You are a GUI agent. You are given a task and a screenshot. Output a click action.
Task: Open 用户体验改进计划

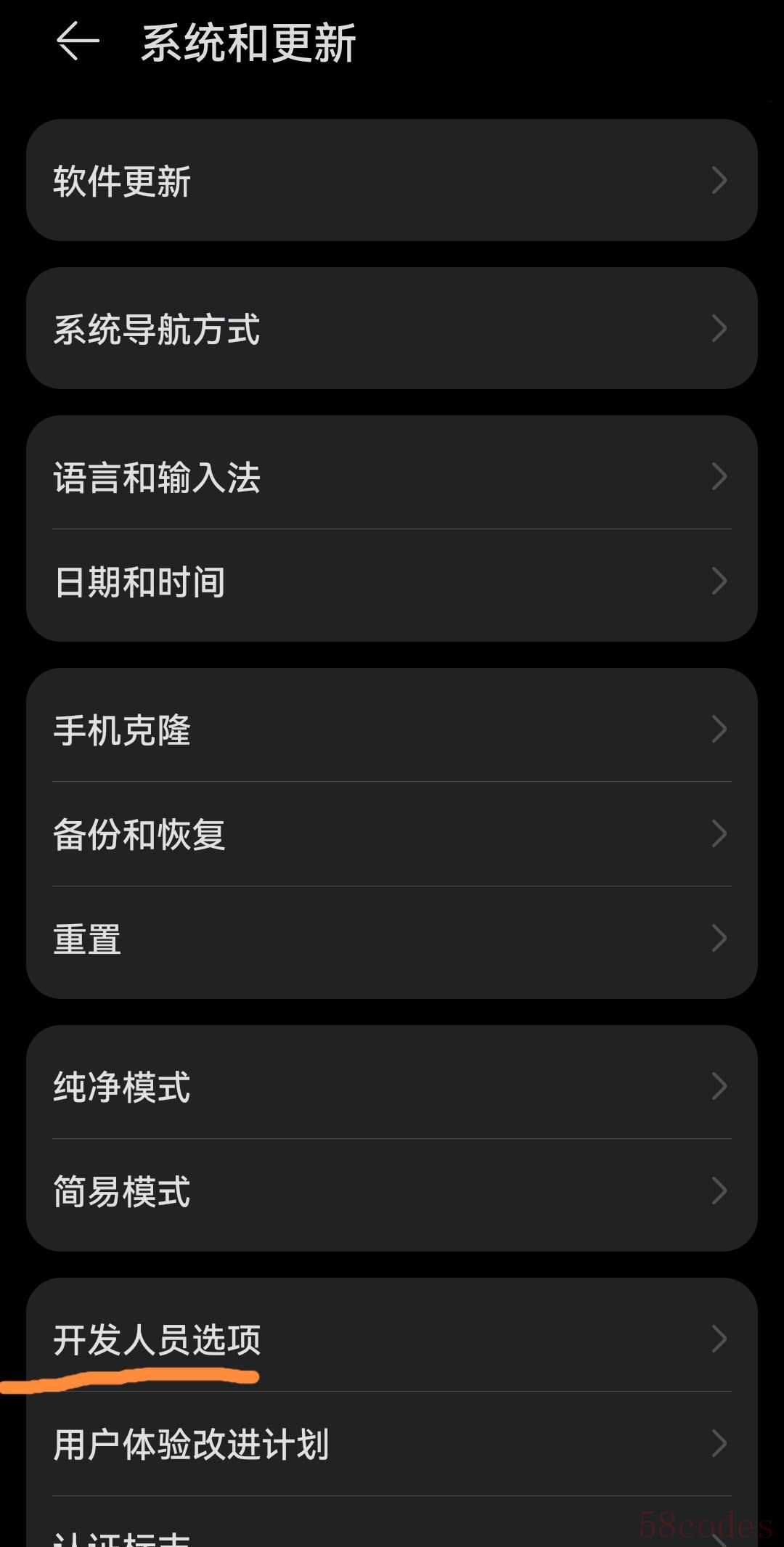tap(392, 1444)
